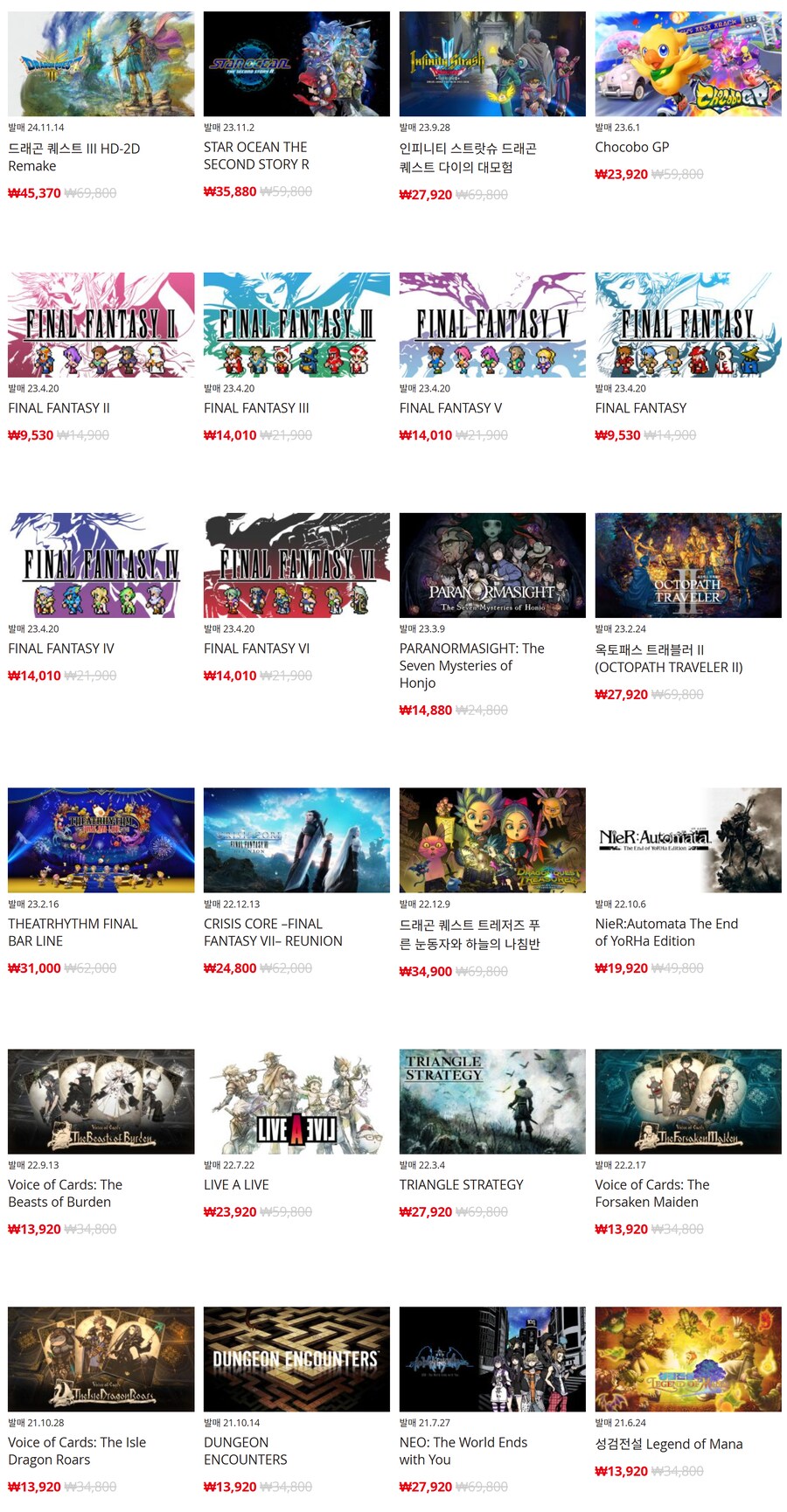Select STAR OCEAN THE SECOND STORY R
Screen dimensions: 787x1512
296,64
